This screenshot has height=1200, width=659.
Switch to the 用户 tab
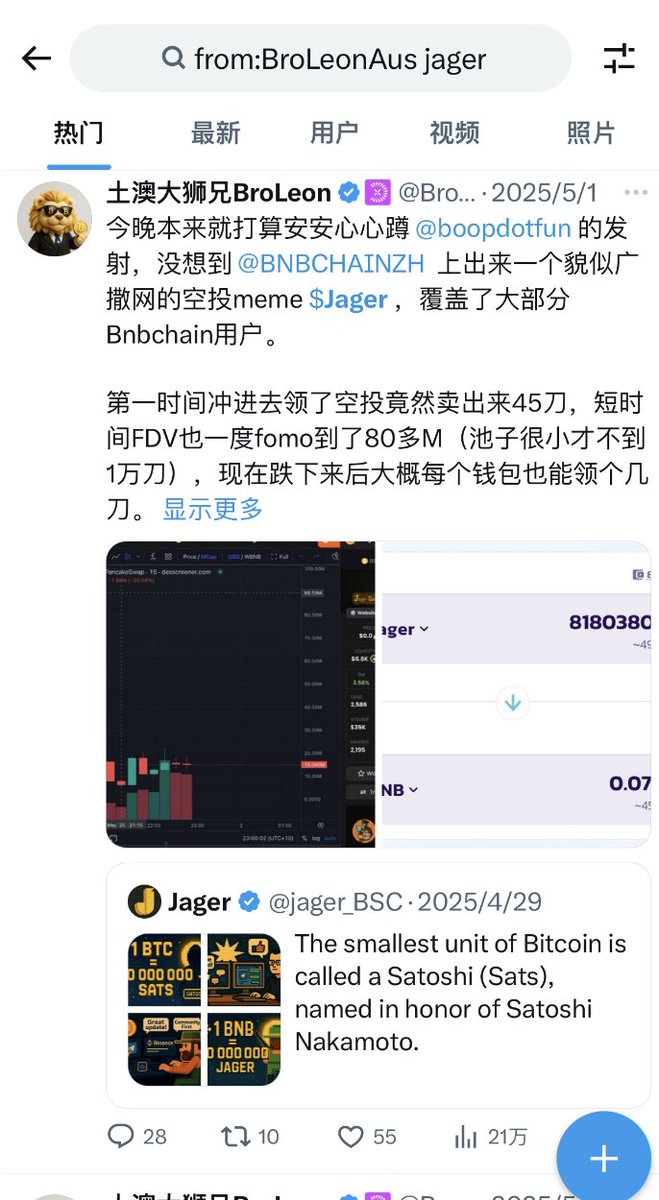[334, 132]
